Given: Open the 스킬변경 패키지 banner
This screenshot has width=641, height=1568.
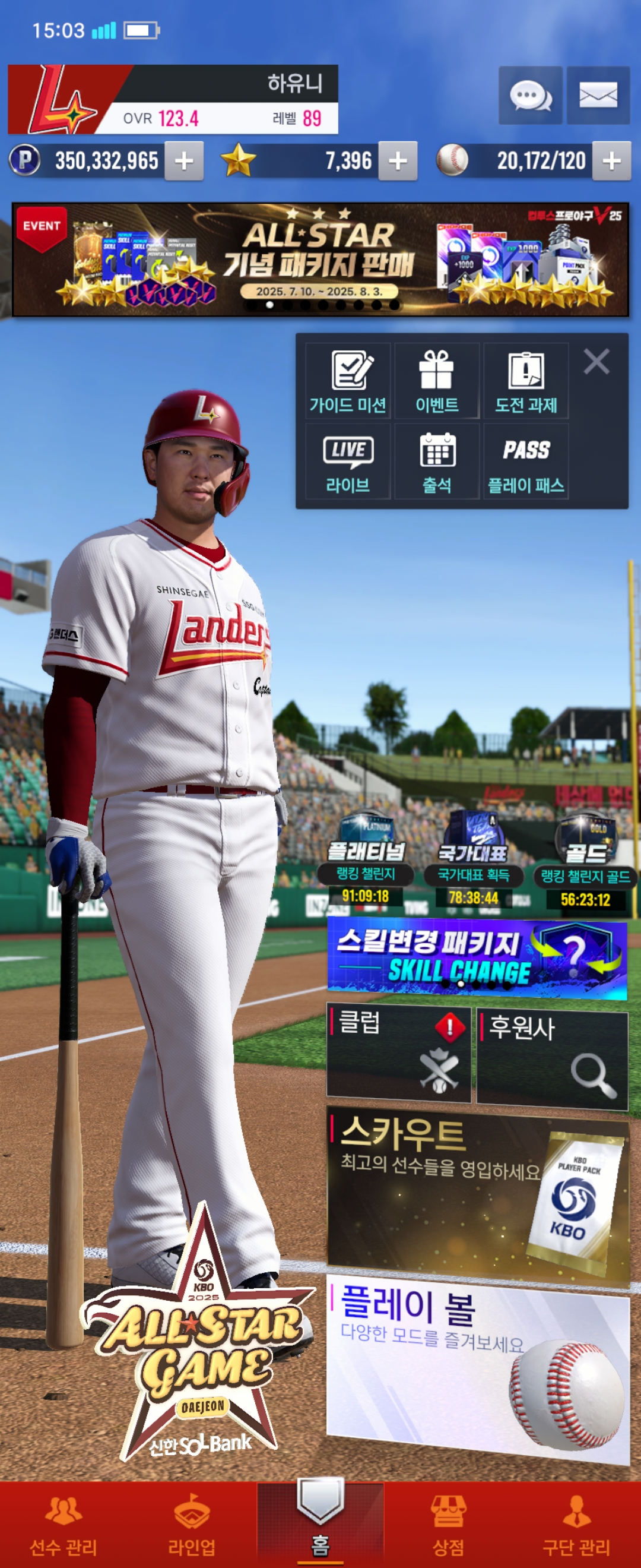Looking at the screenshot, I should 477,957.
